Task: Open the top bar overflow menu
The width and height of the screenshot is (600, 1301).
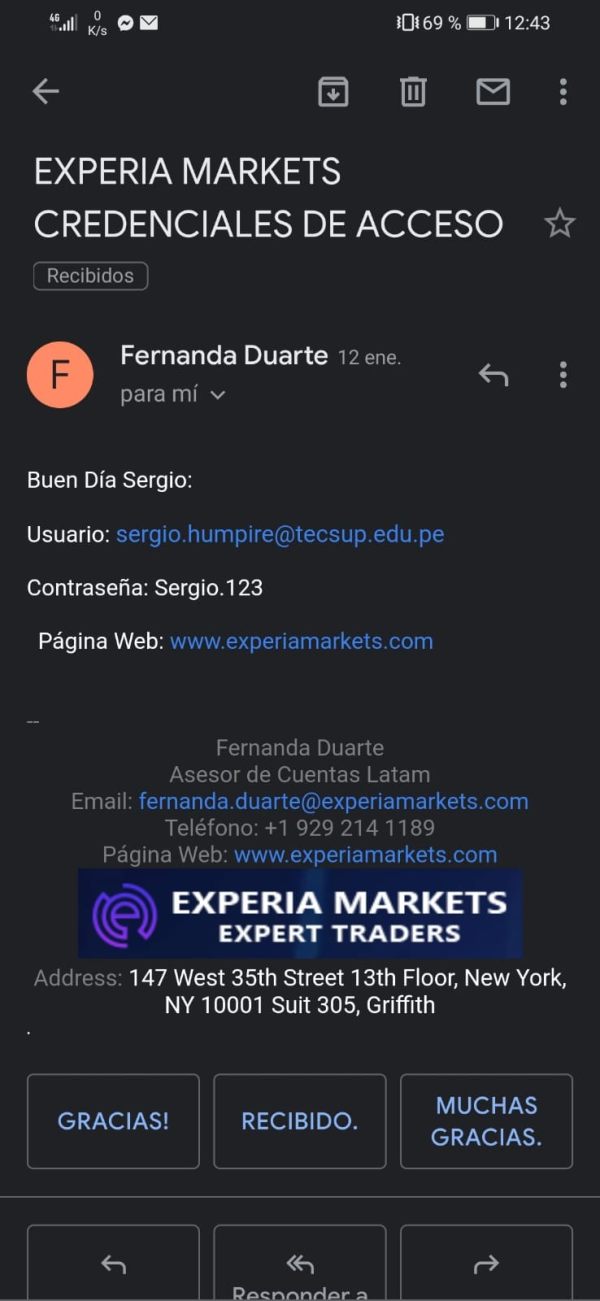Action: click(563, 92)
